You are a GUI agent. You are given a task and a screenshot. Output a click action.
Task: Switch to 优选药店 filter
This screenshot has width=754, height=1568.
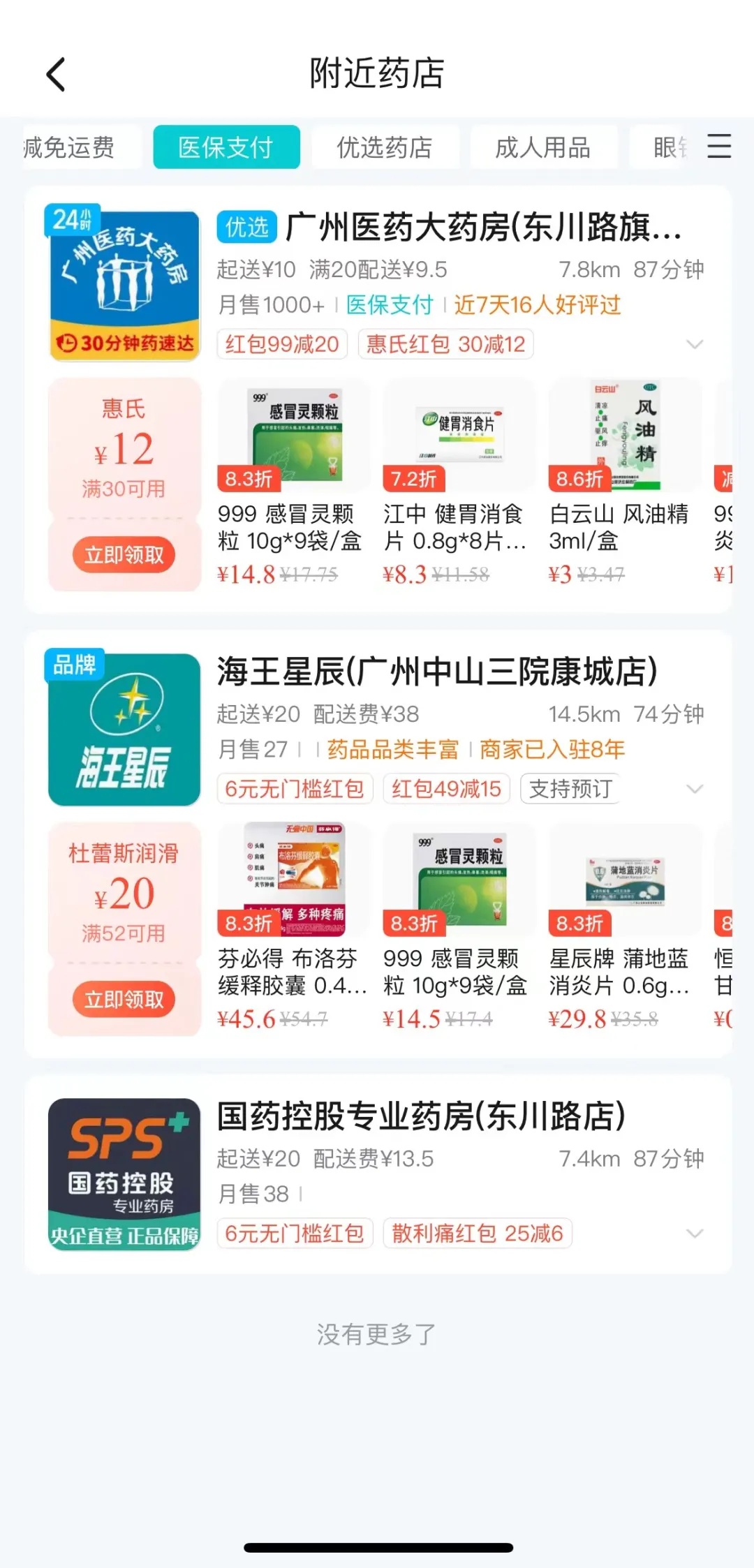385,147
